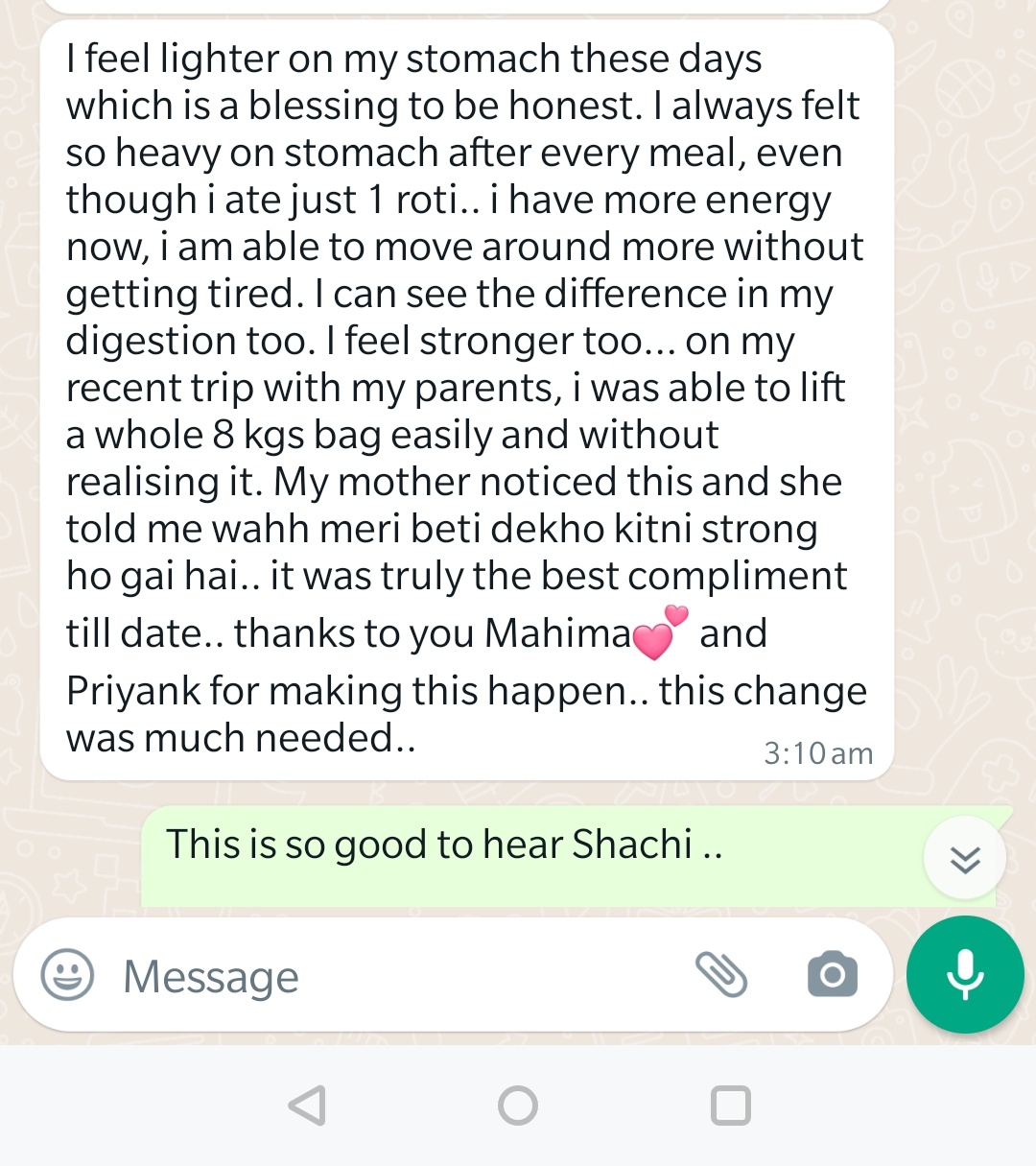
Task: Open the emoji picker
Action: (x=67, y=976)
